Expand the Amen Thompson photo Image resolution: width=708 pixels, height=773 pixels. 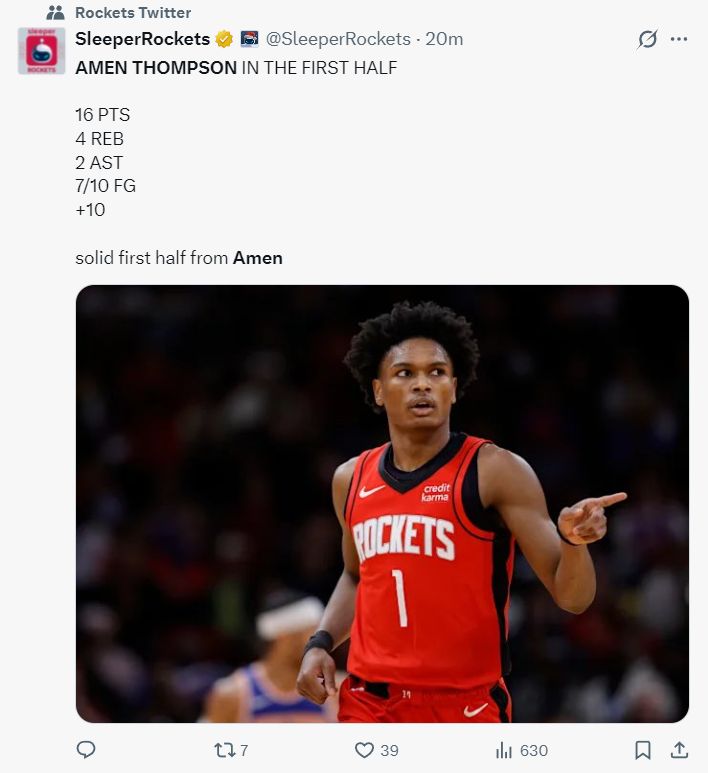click(382, 504)
